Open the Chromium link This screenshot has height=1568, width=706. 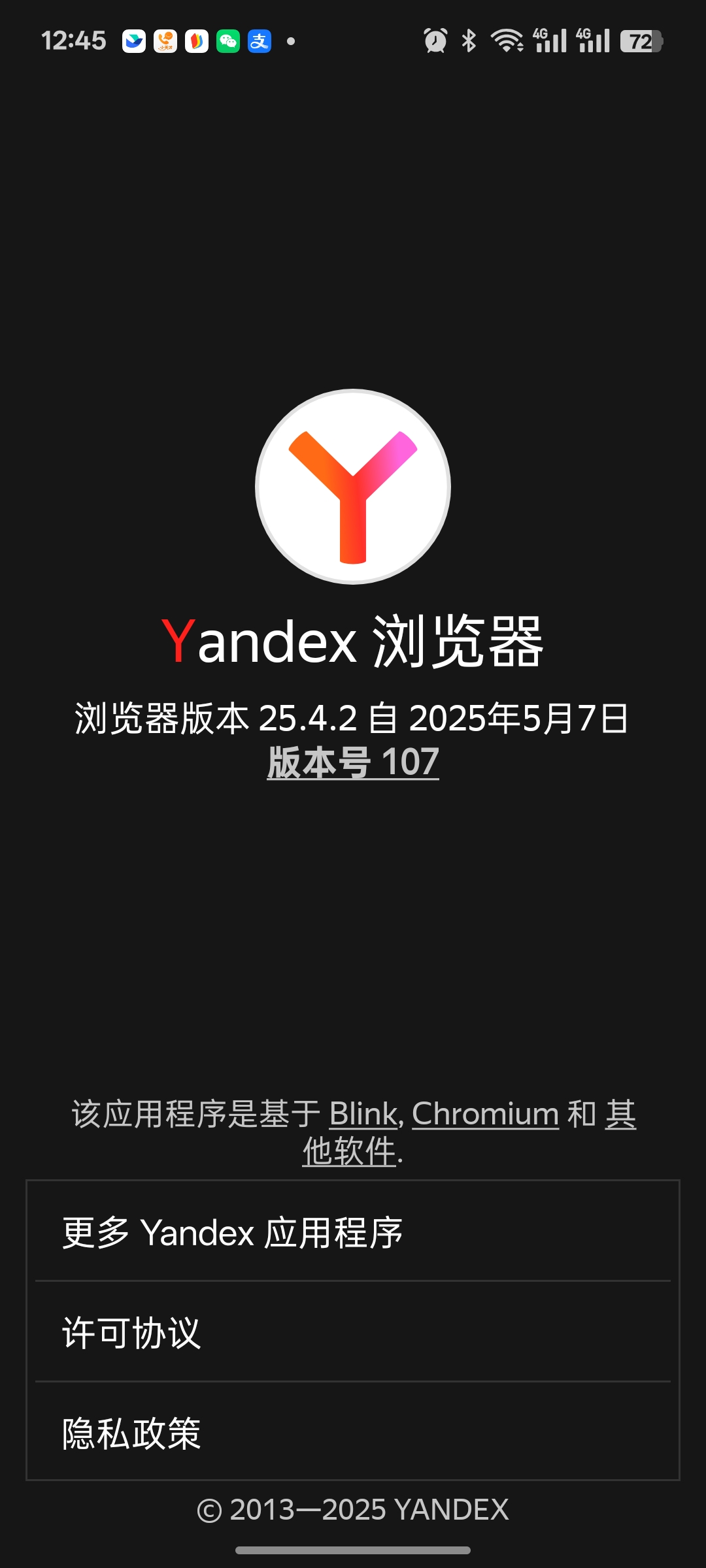tap(485, 1114)
